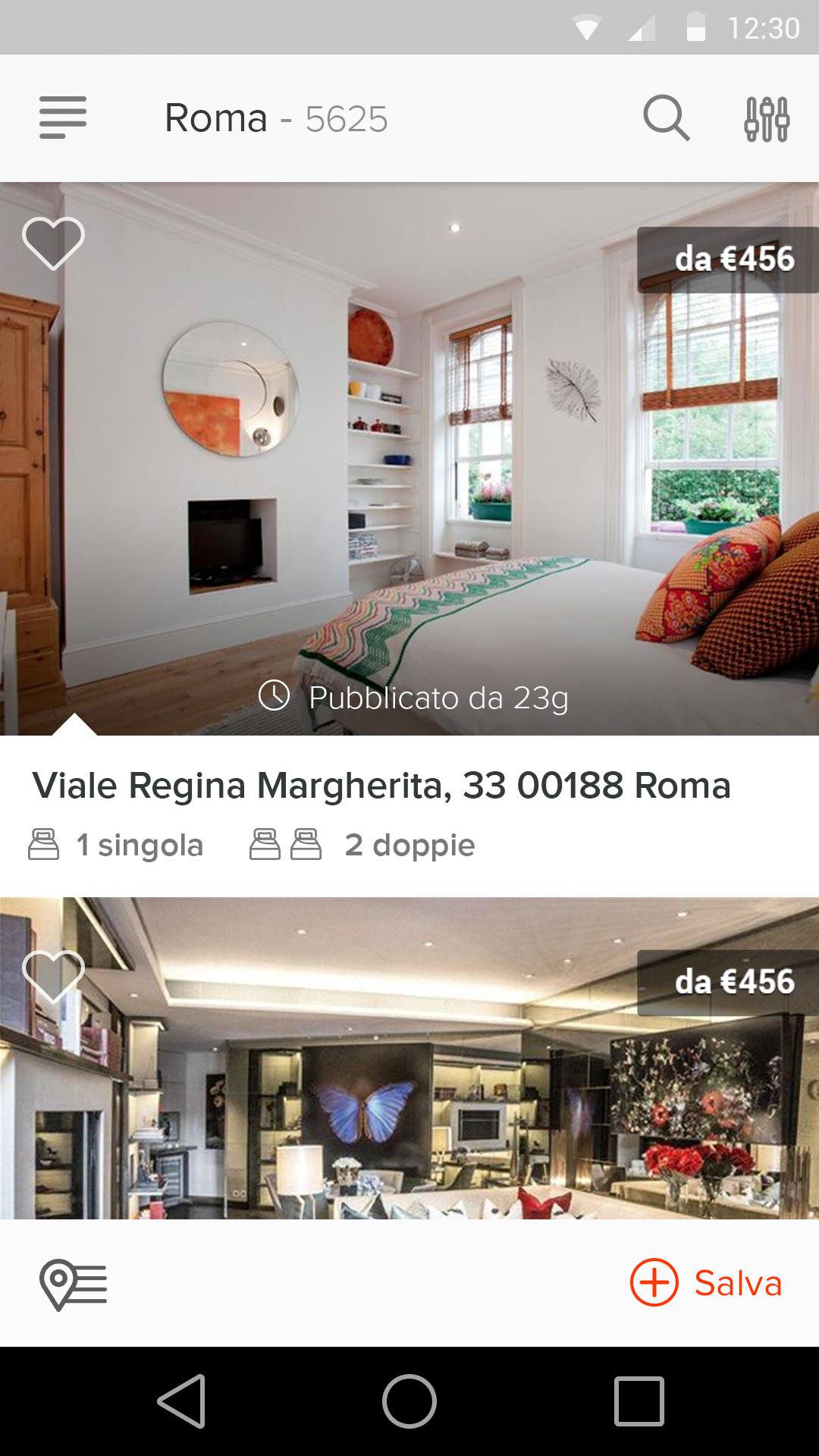Viewport: 819px width, 1456px height.
Task: Favorite the butterfly living room listing
Action: [x=53, y=976]
